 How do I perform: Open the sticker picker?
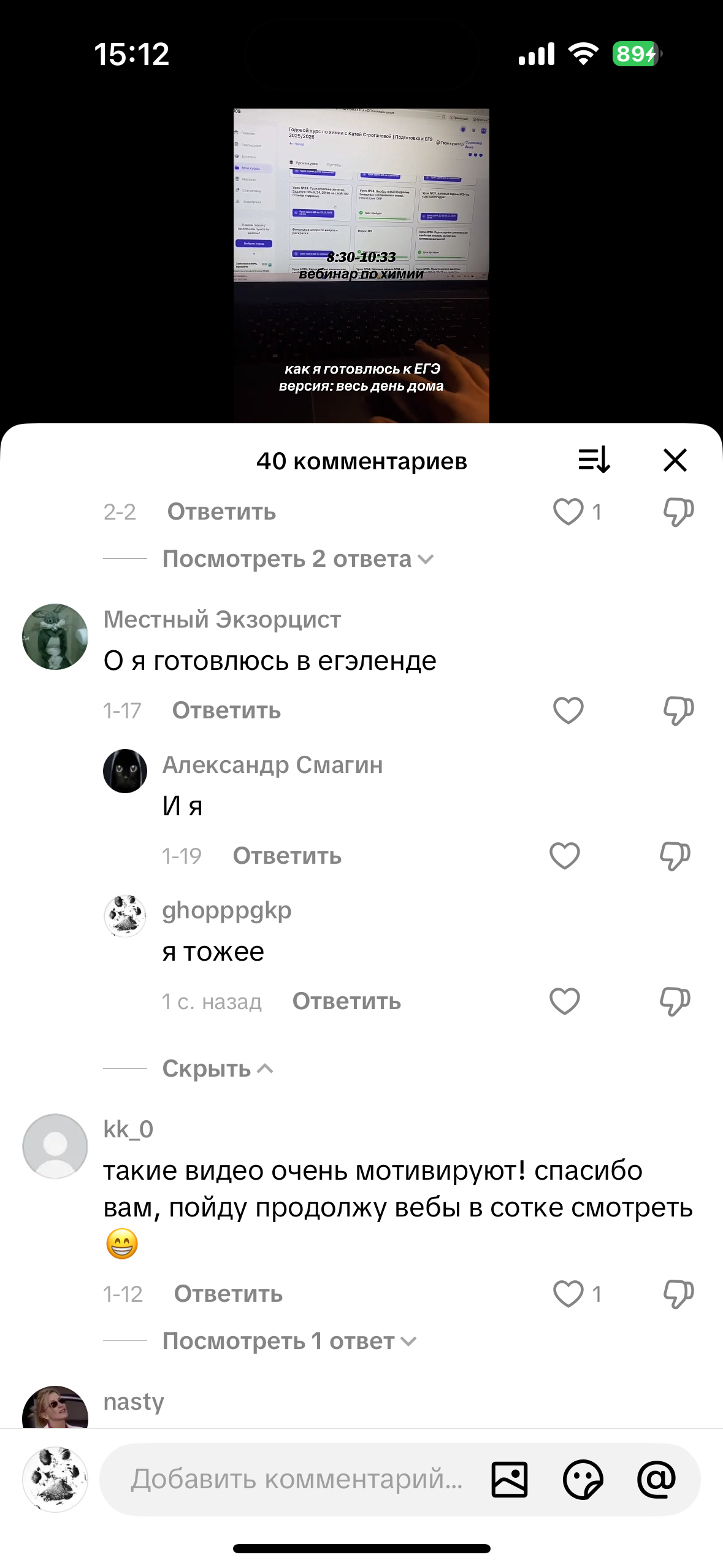583,1479
